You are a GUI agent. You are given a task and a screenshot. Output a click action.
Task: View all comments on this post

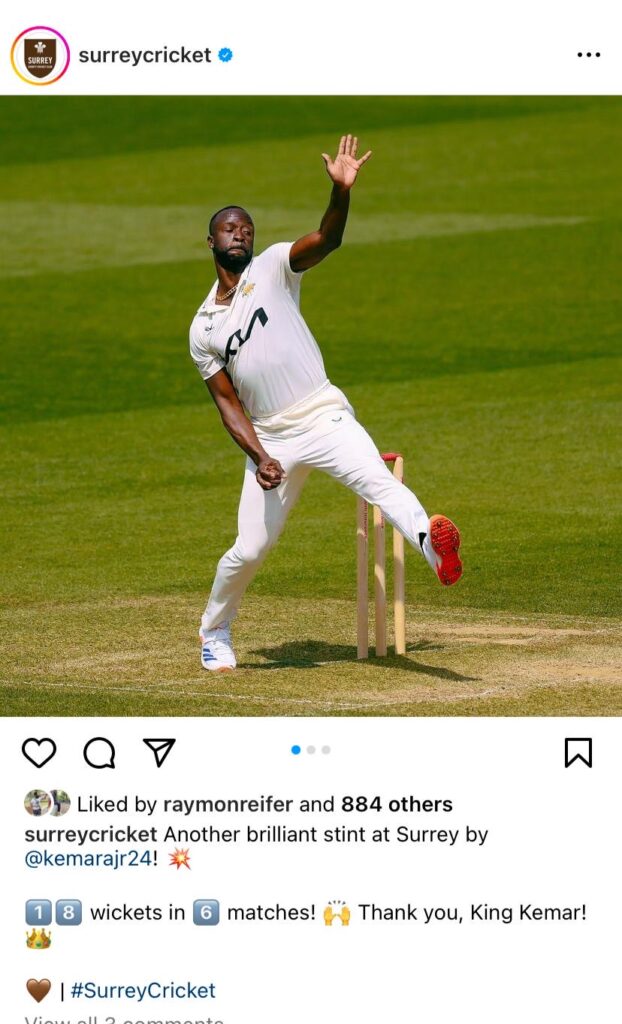(x=124, y=1019)
